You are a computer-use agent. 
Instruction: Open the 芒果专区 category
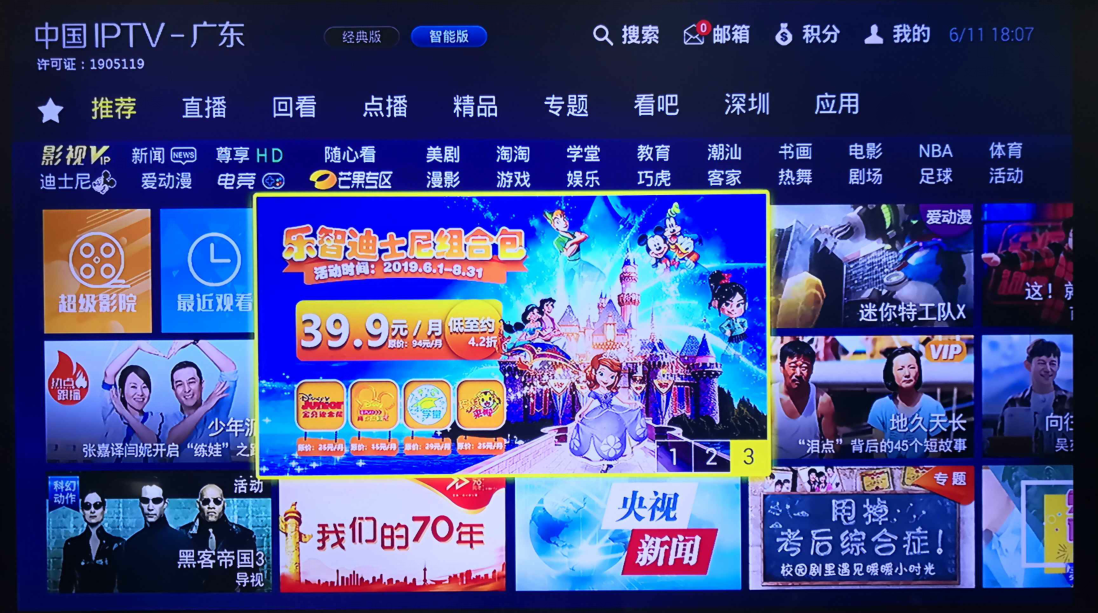click(x=351, y=180)
